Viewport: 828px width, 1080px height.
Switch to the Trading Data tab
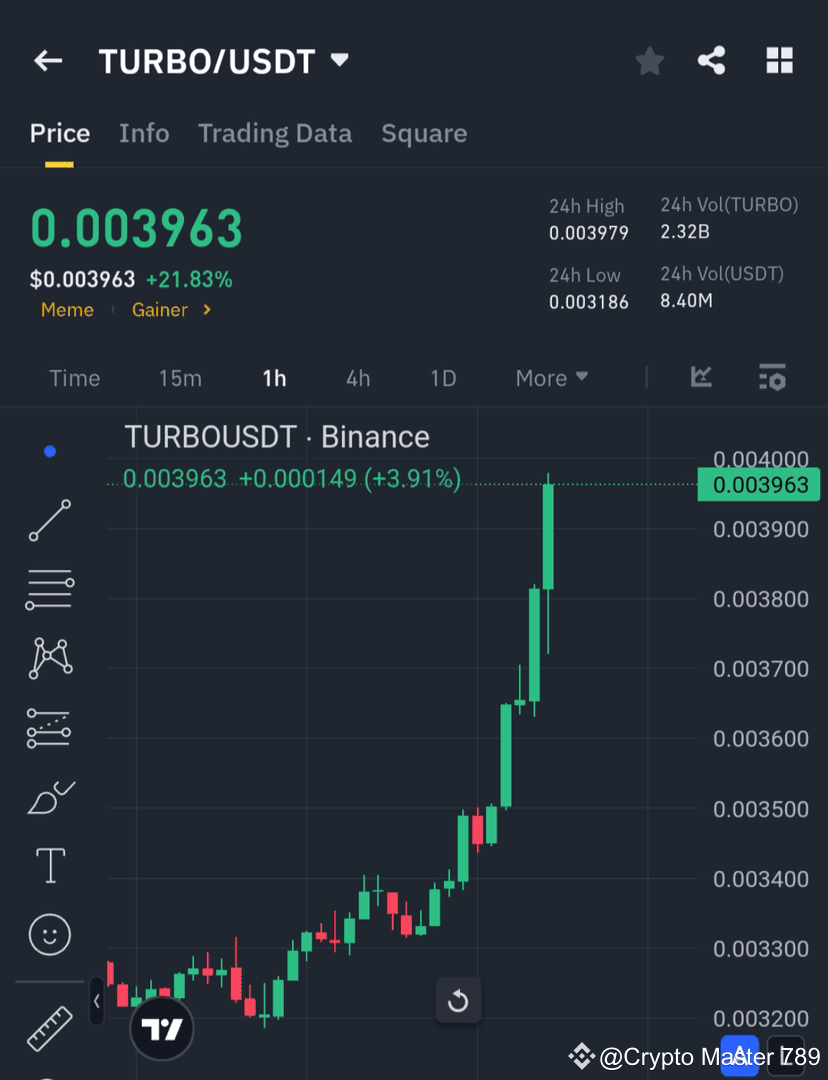274,133
